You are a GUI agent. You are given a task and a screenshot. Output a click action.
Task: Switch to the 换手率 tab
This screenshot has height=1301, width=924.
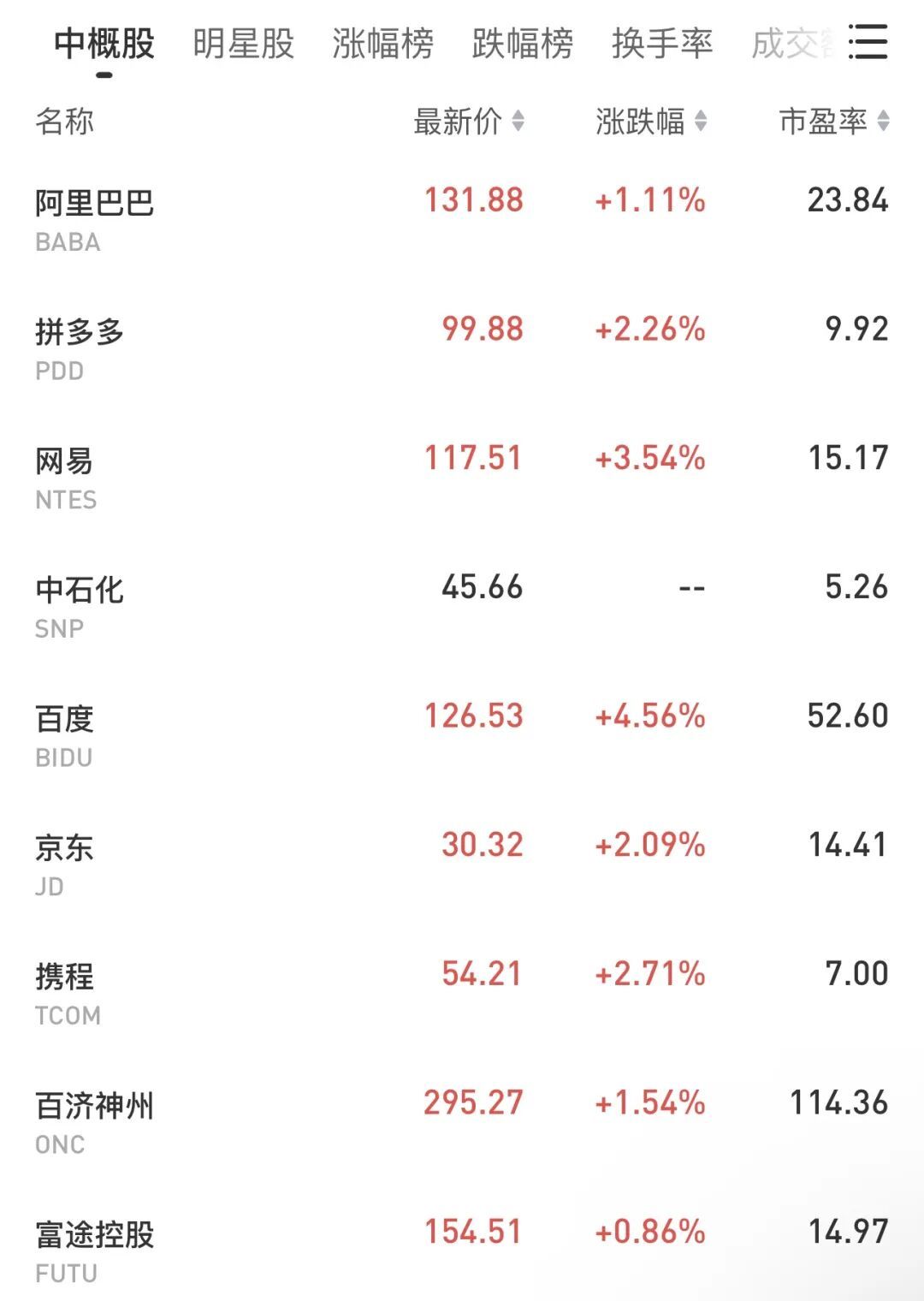(662, 43)
